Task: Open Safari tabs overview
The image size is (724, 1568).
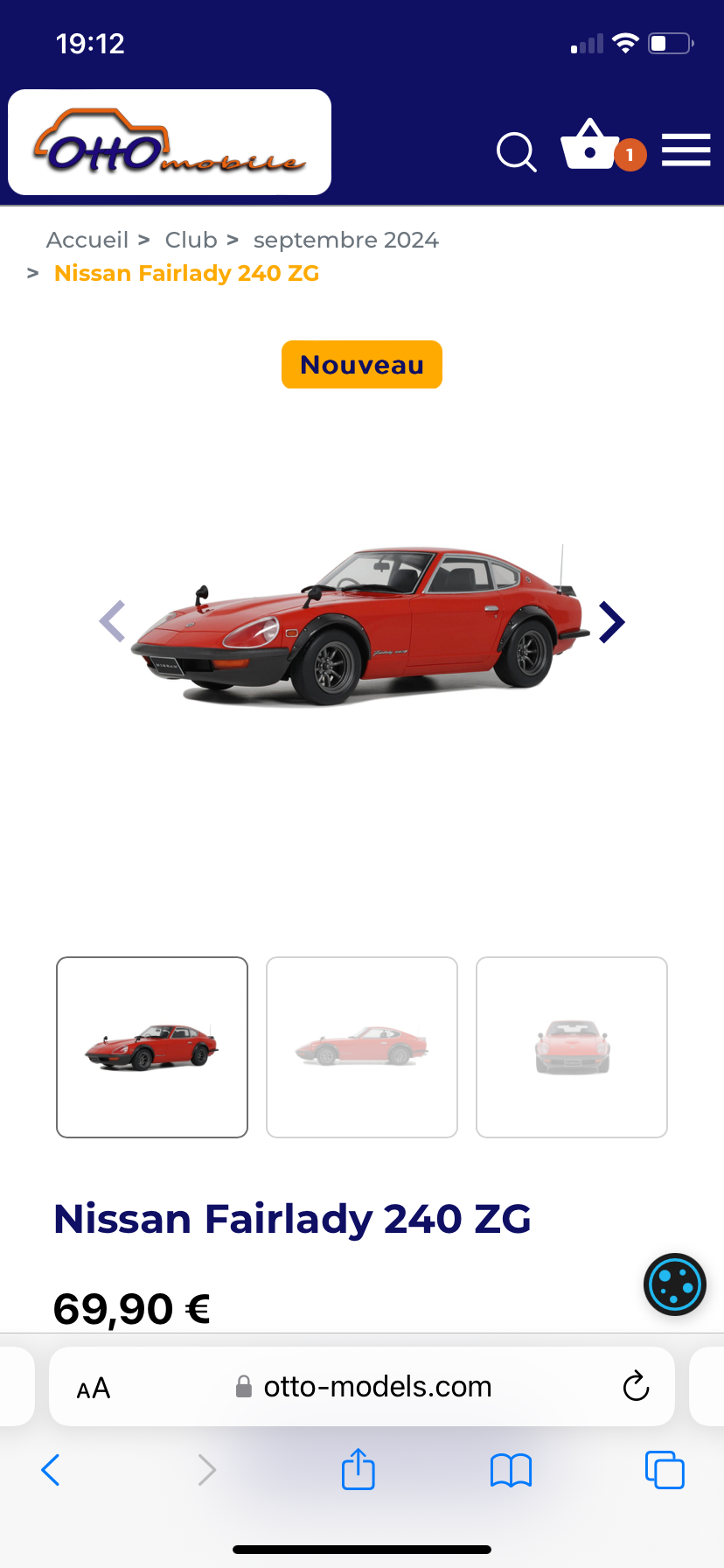Action: click(x=665, y=1470)
